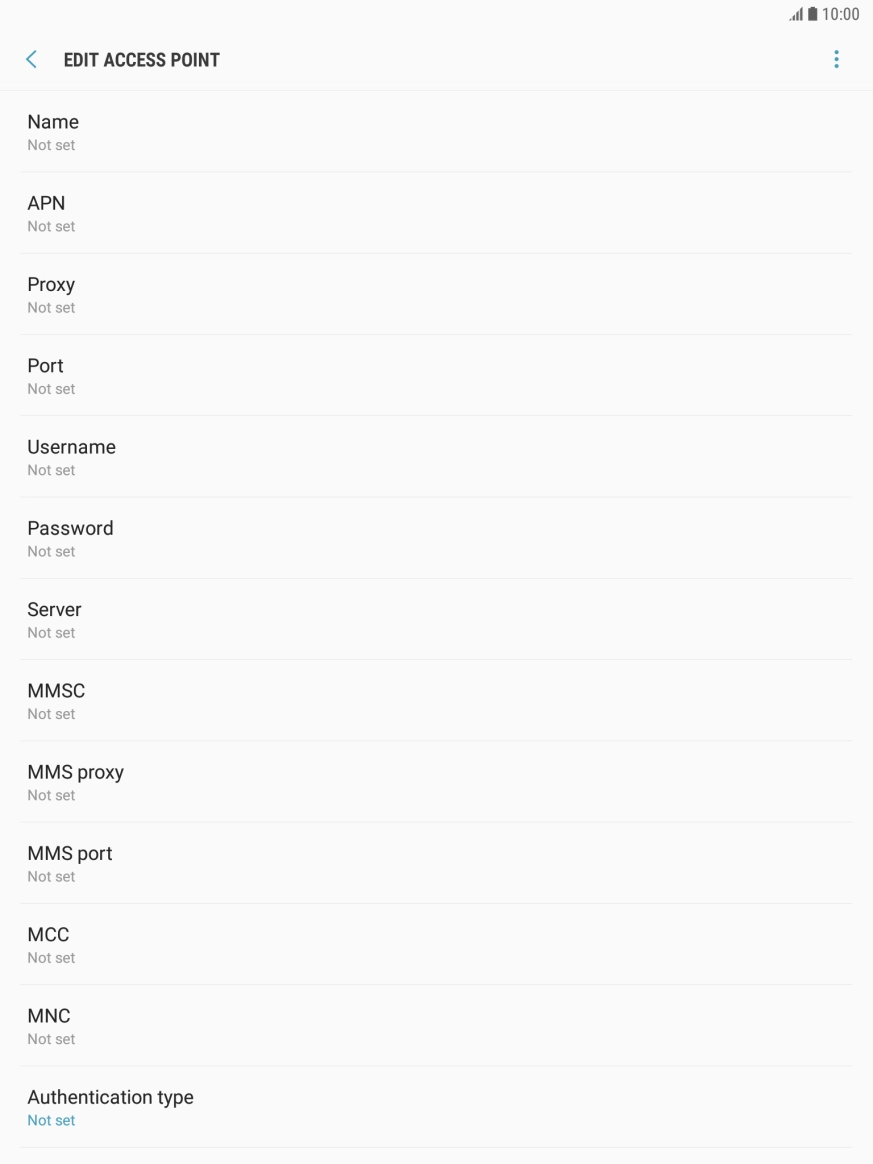Edit the MNC value

pyautogui.click(x=436, y=1025)
